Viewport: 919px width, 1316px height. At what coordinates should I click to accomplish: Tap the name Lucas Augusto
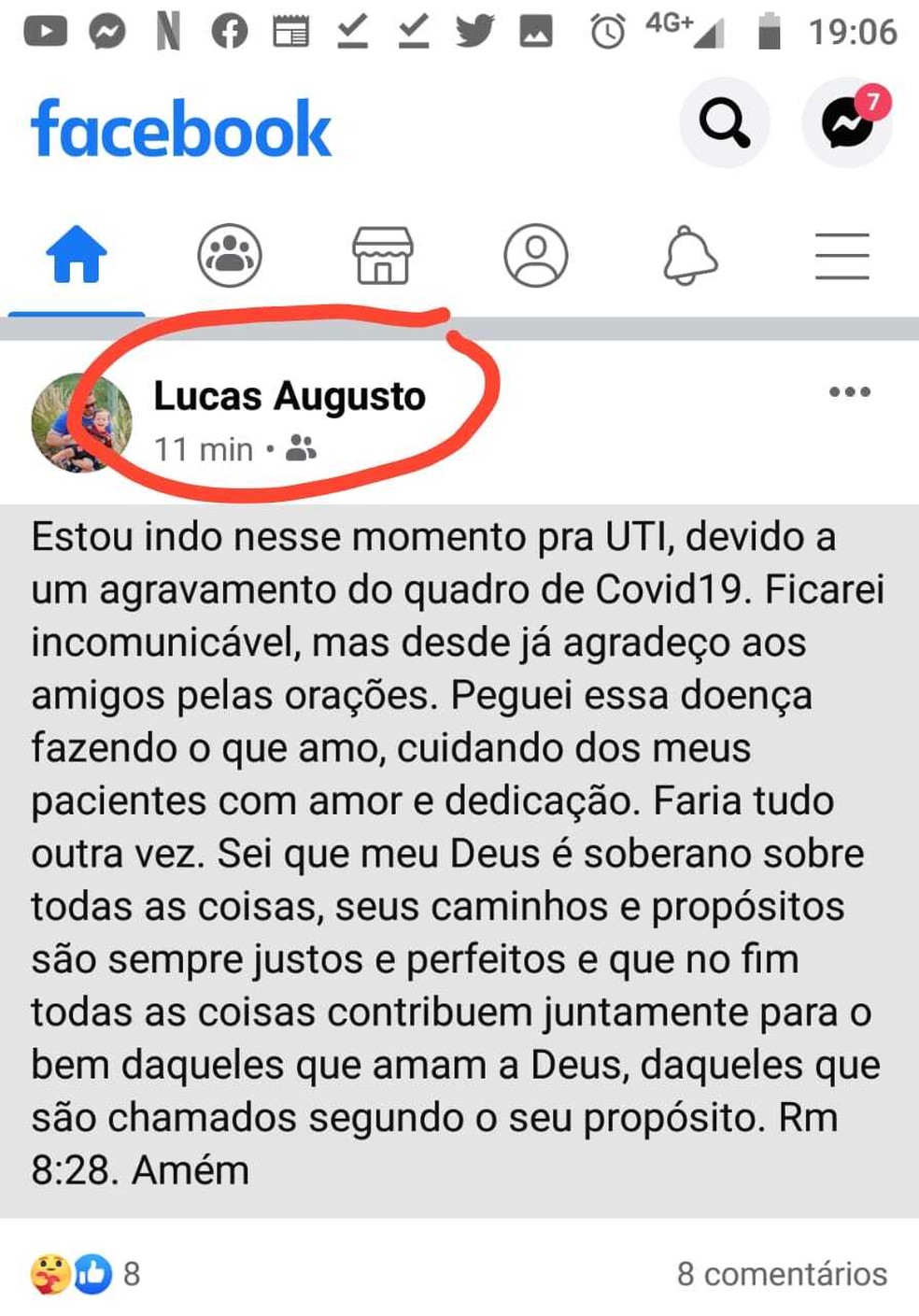(x=290, y=396)
